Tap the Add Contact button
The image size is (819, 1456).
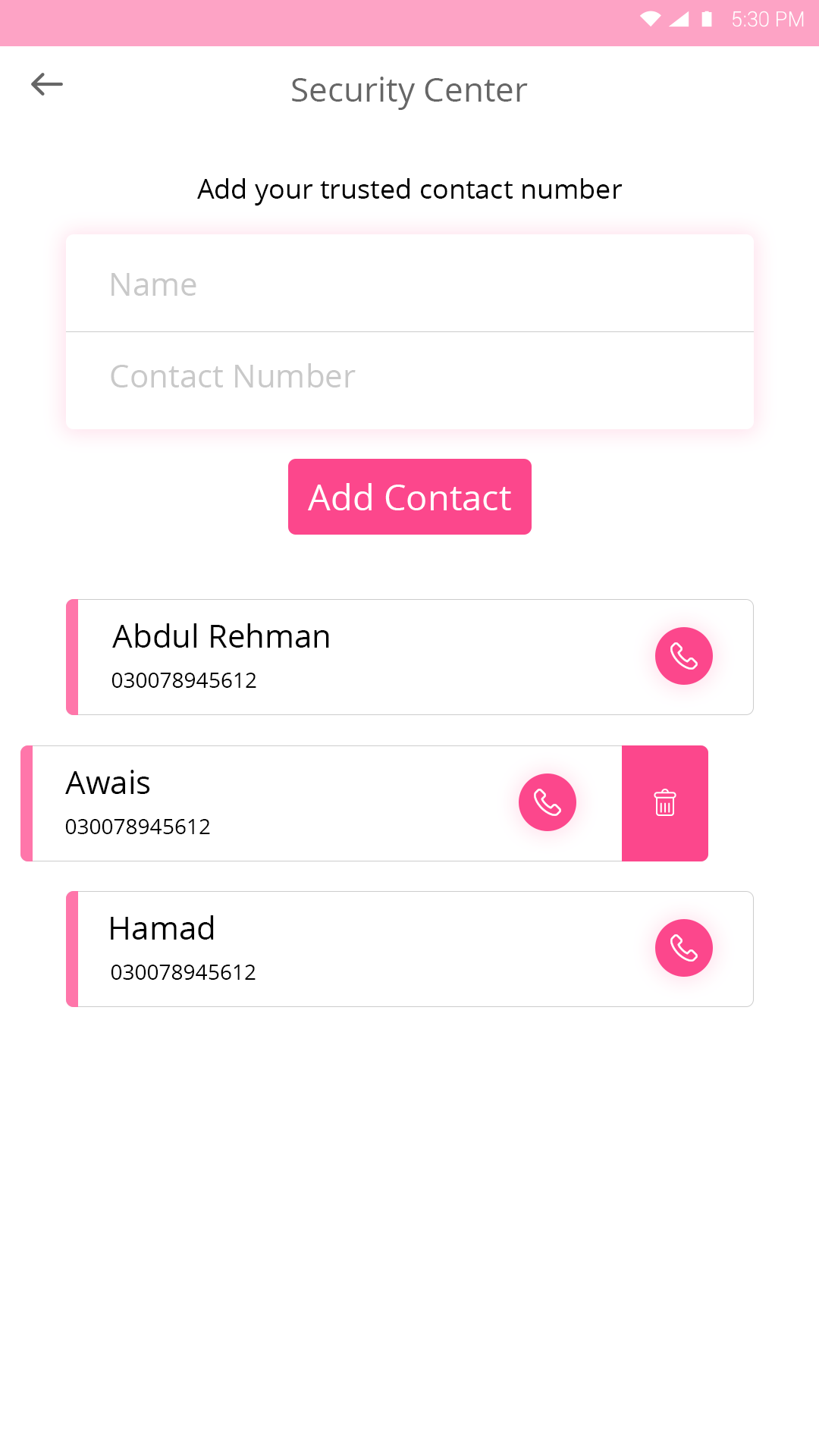[x=409, y=497]
